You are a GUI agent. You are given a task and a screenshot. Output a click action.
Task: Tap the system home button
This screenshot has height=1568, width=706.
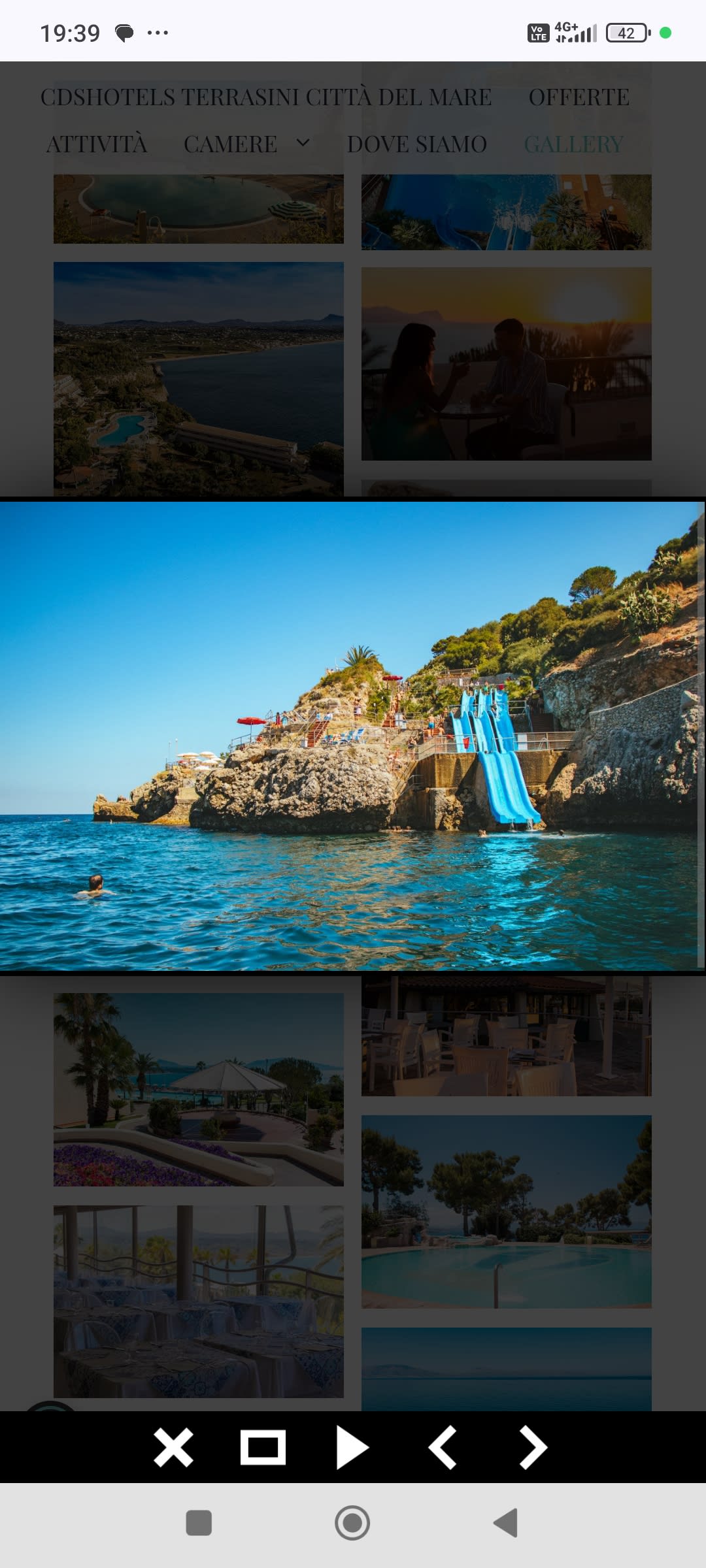352,1523
